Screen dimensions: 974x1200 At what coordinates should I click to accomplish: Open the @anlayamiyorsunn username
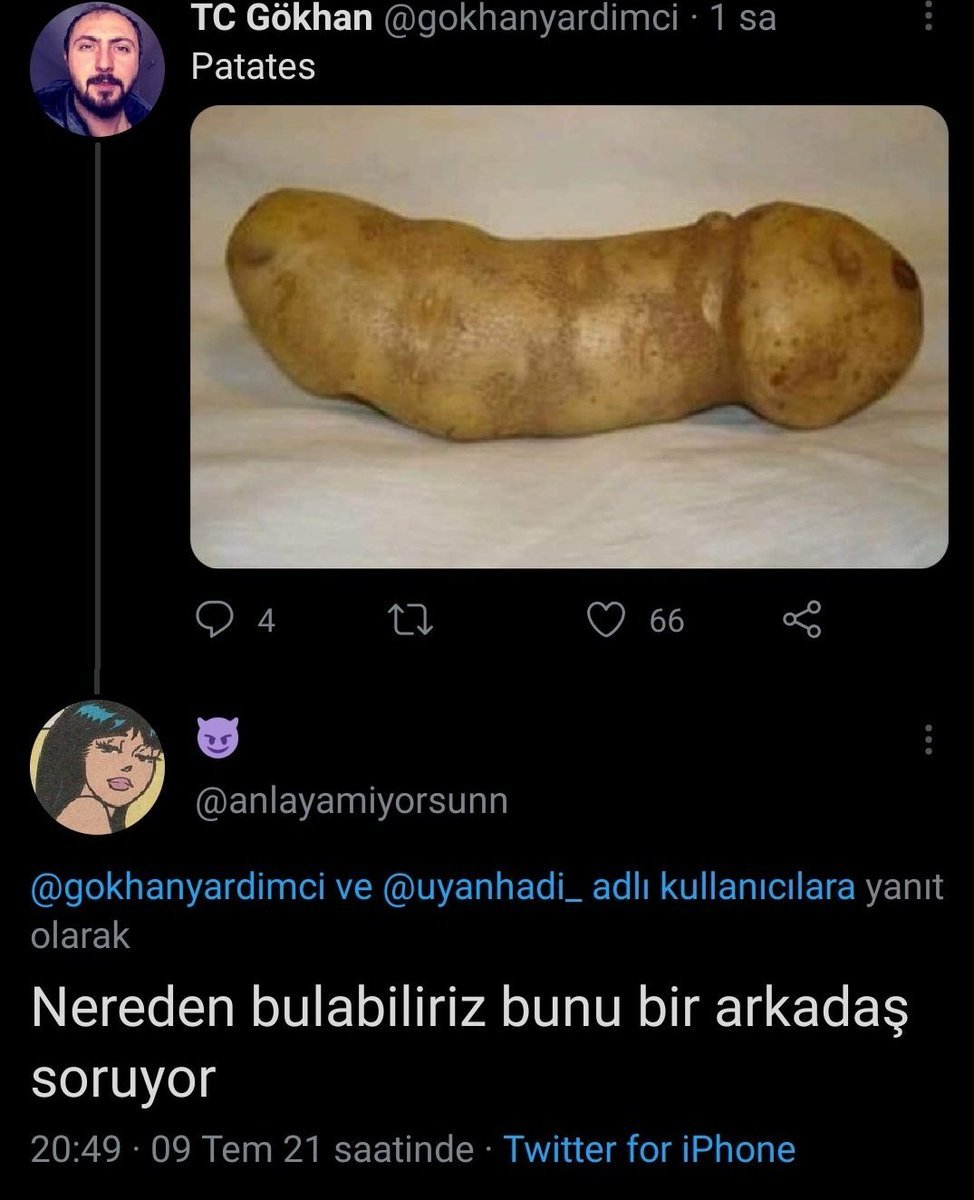point(349,801)
